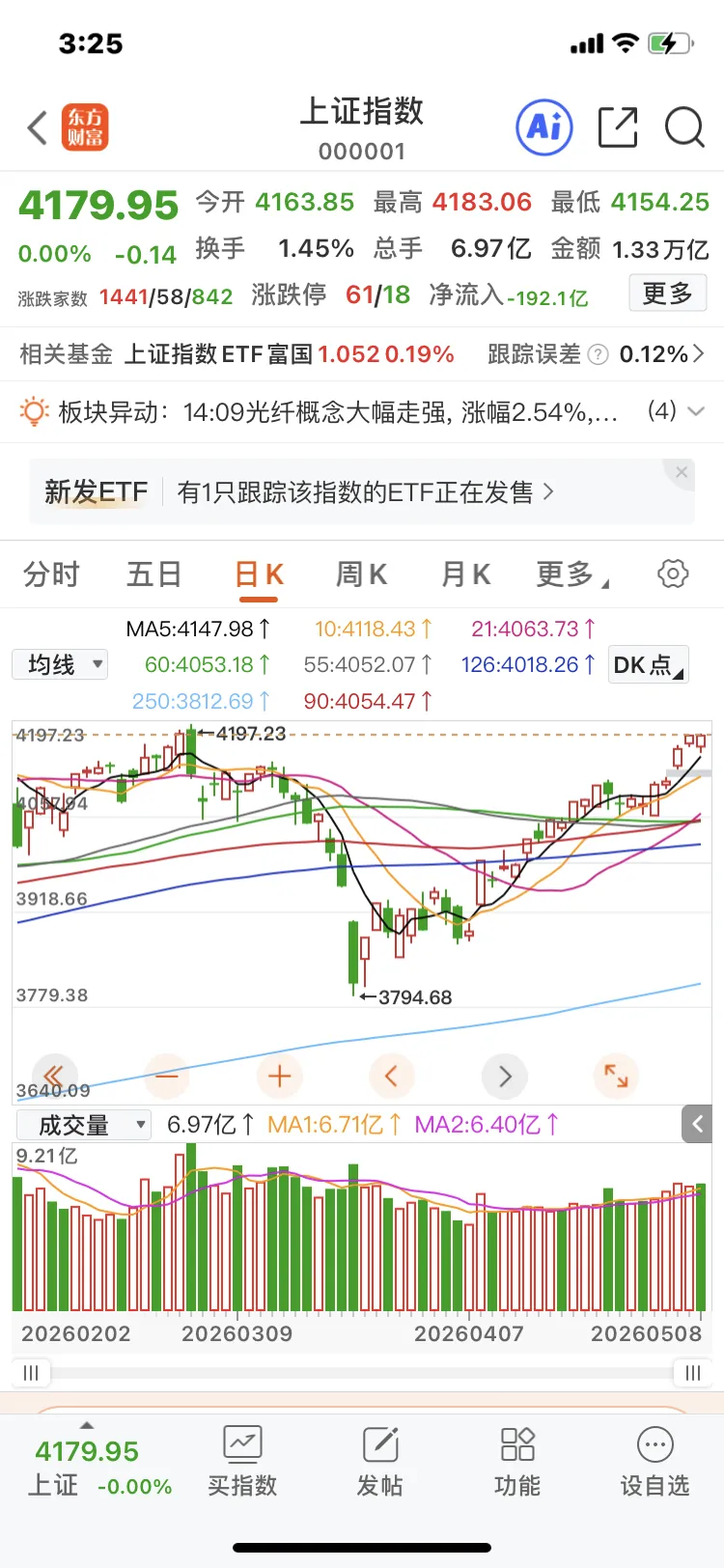The image size is (724, 1568).
Task: Dismiss the 新发ETF banner
Action: [682, 472]
